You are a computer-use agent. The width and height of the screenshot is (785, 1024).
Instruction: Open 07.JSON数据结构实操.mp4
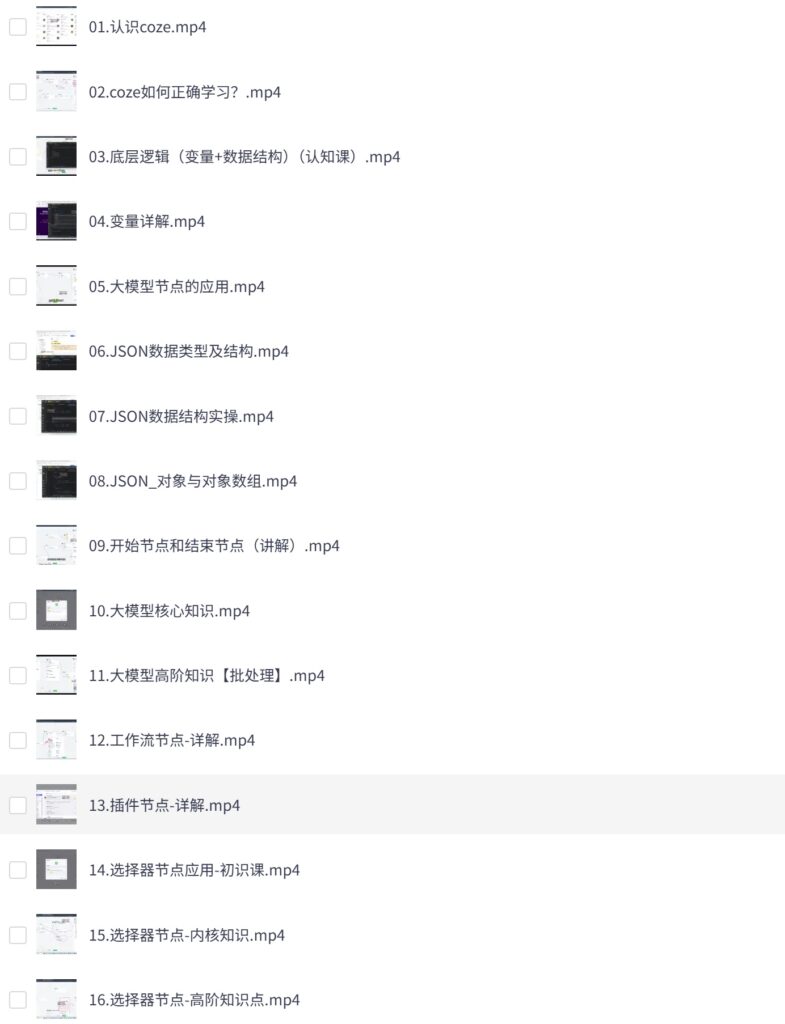pyautogui.click(x=180, y=416)
